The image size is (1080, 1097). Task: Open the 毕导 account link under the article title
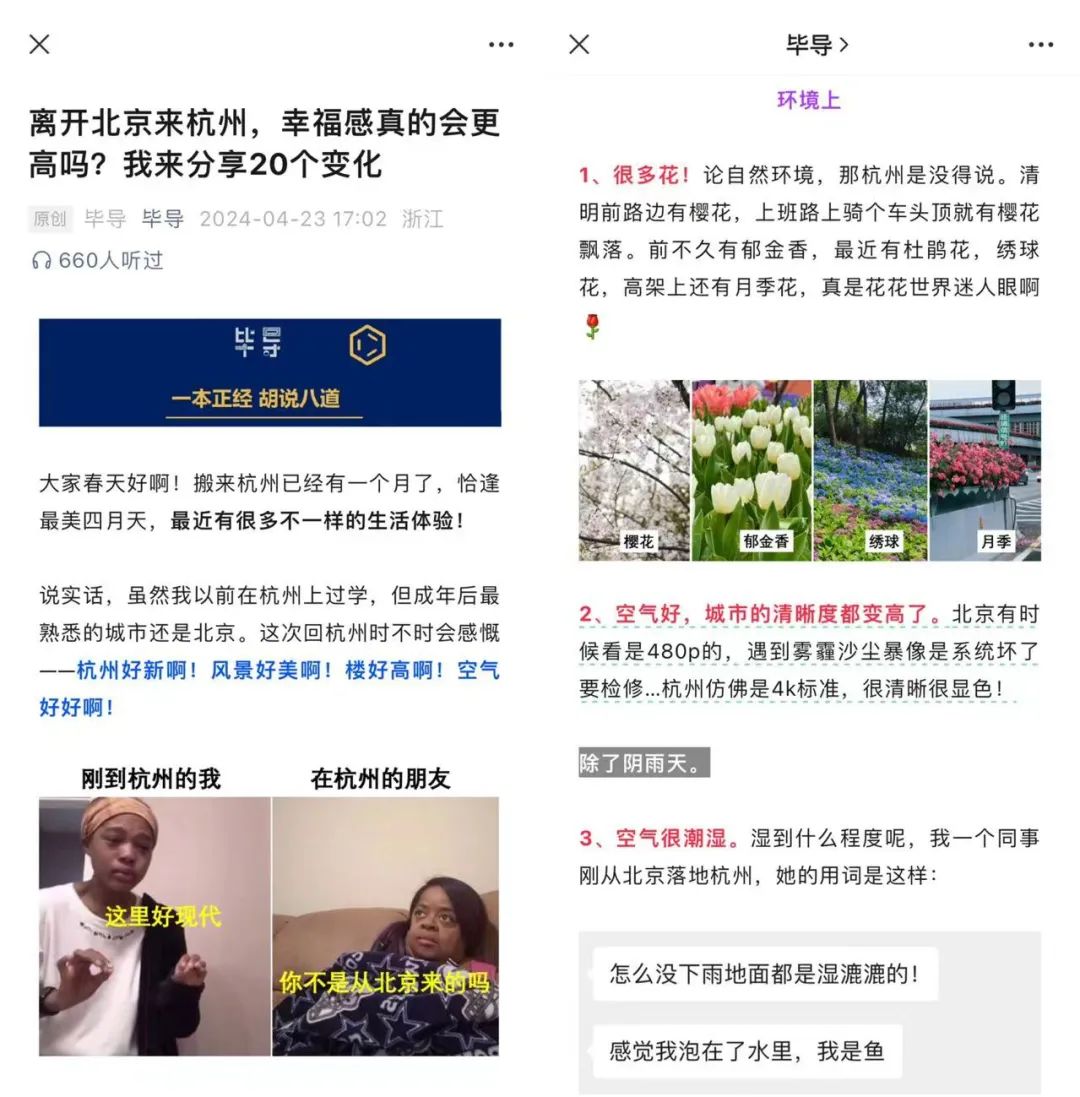click(x=162, y=219)
